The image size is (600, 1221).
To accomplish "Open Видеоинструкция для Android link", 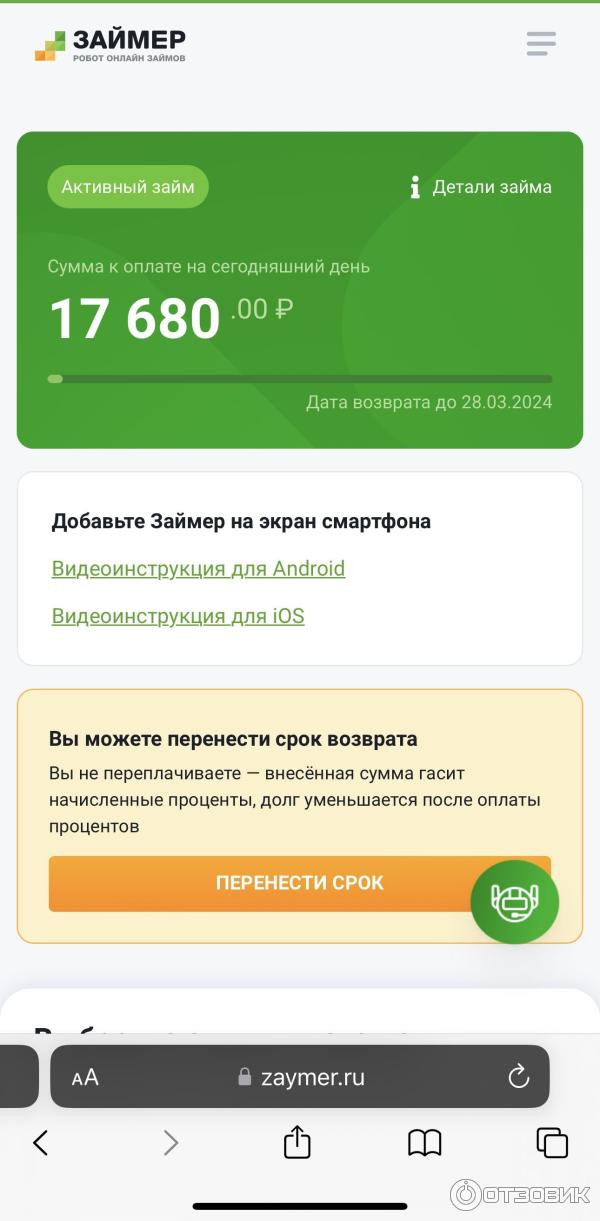I will (198, 569).
